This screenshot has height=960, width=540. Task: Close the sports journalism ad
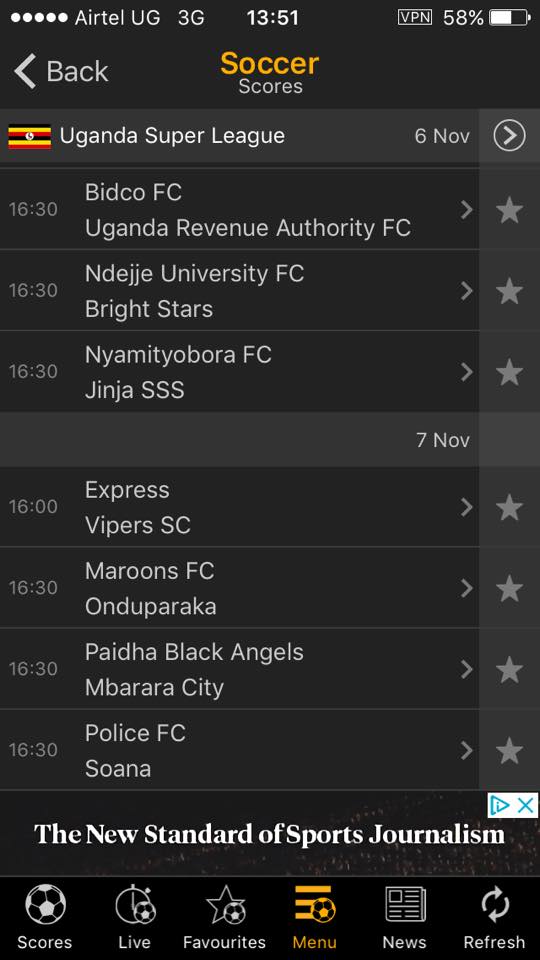coord(526,805)
